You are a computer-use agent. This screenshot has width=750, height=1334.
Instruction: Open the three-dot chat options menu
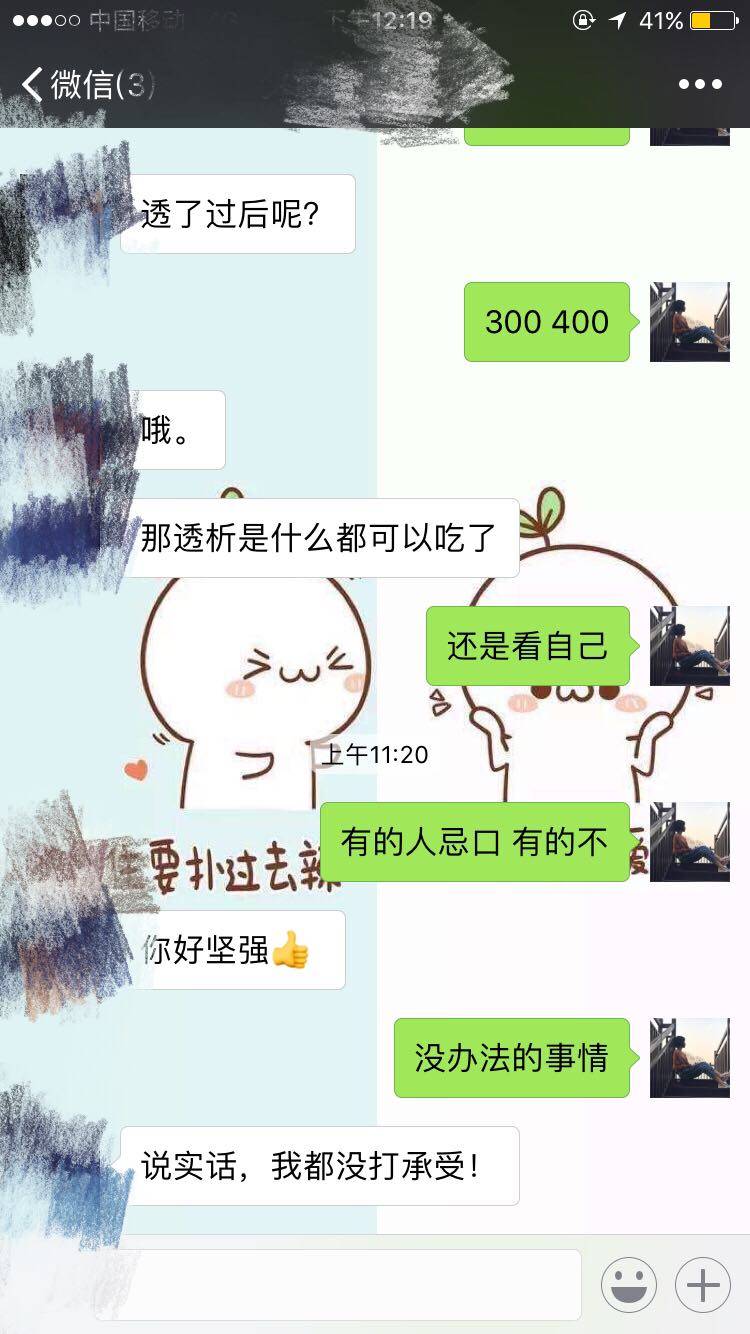click(700, 85)
